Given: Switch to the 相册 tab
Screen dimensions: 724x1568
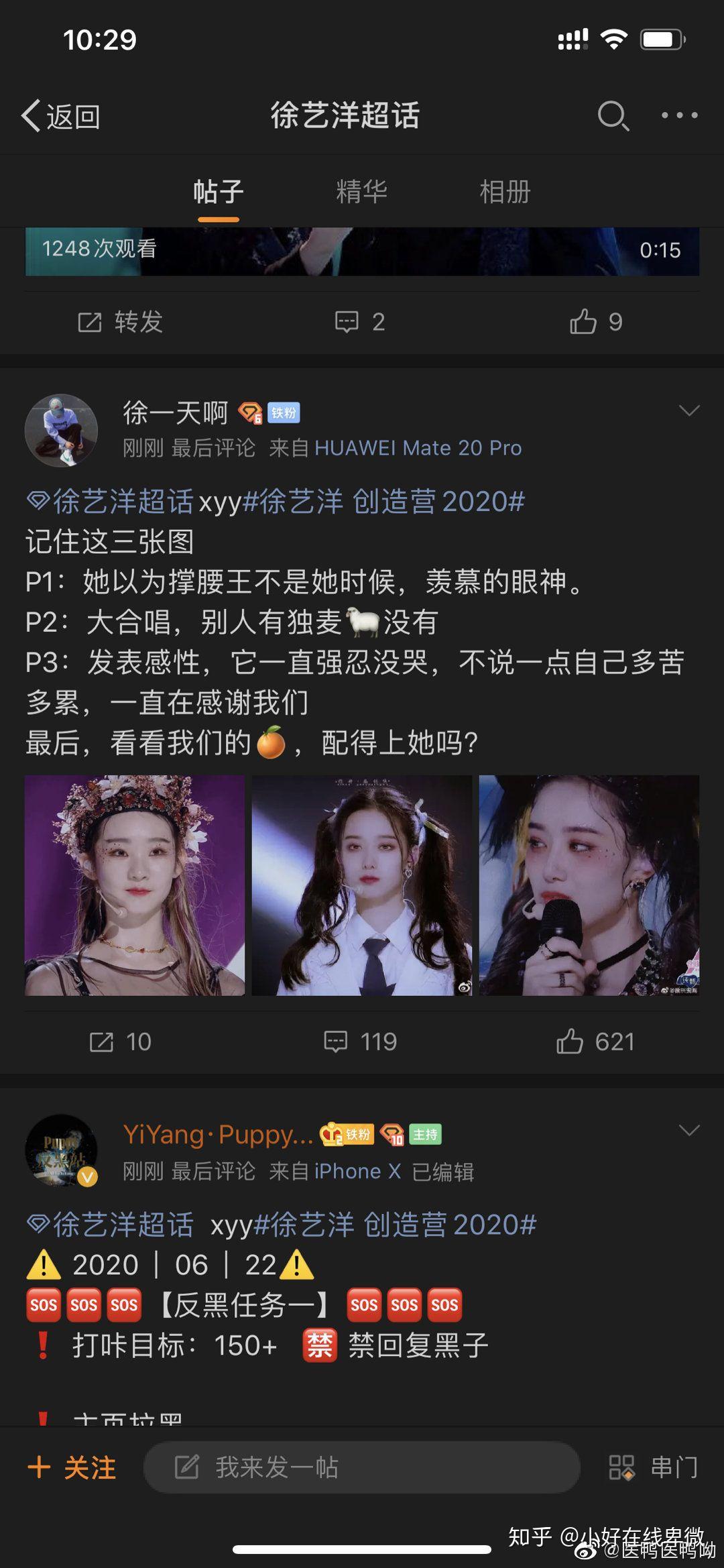Looking at the screenshot, I should pos(505,192).
